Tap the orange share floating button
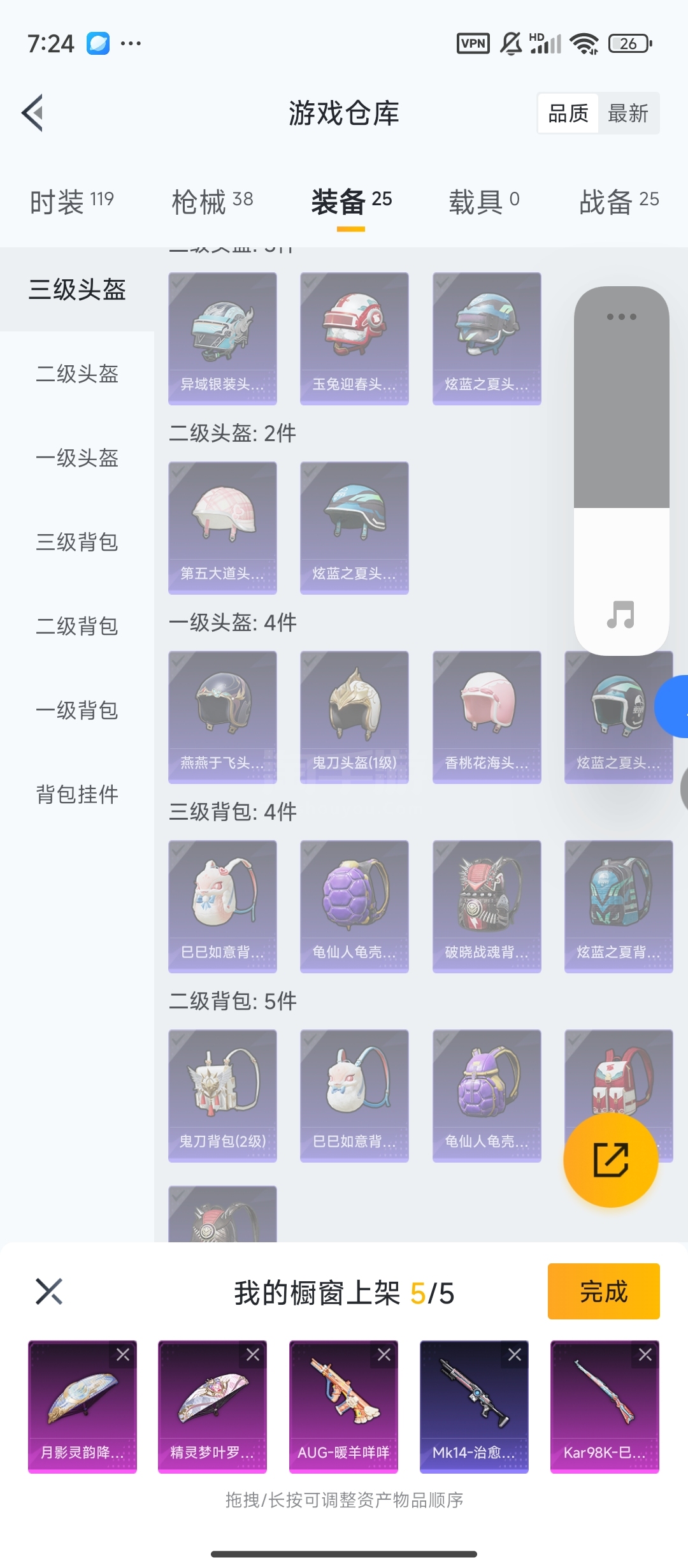This screenshot has width=688, height=1568. [611, 1160]
